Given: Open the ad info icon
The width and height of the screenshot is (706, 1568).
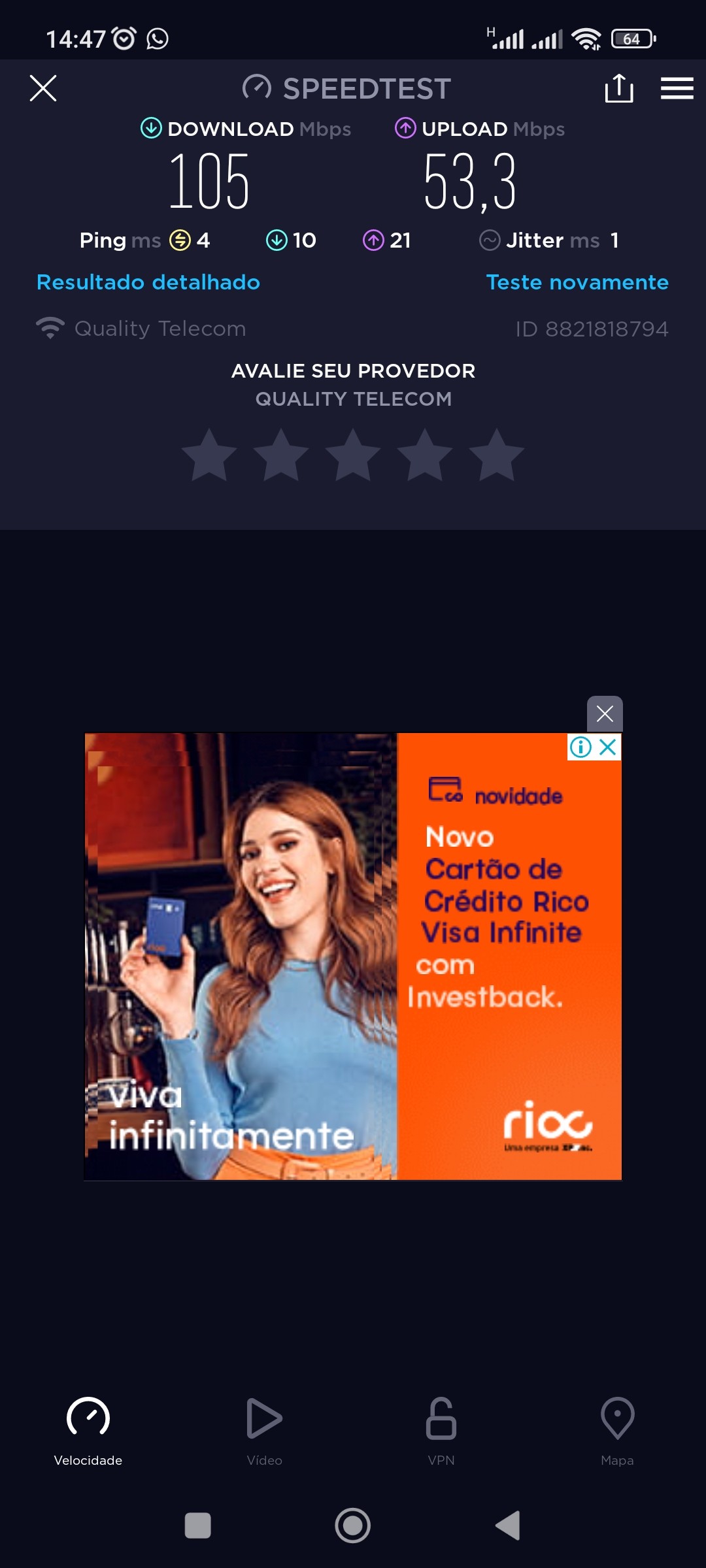Looking at the screenshot, I should tap(580, 747).
